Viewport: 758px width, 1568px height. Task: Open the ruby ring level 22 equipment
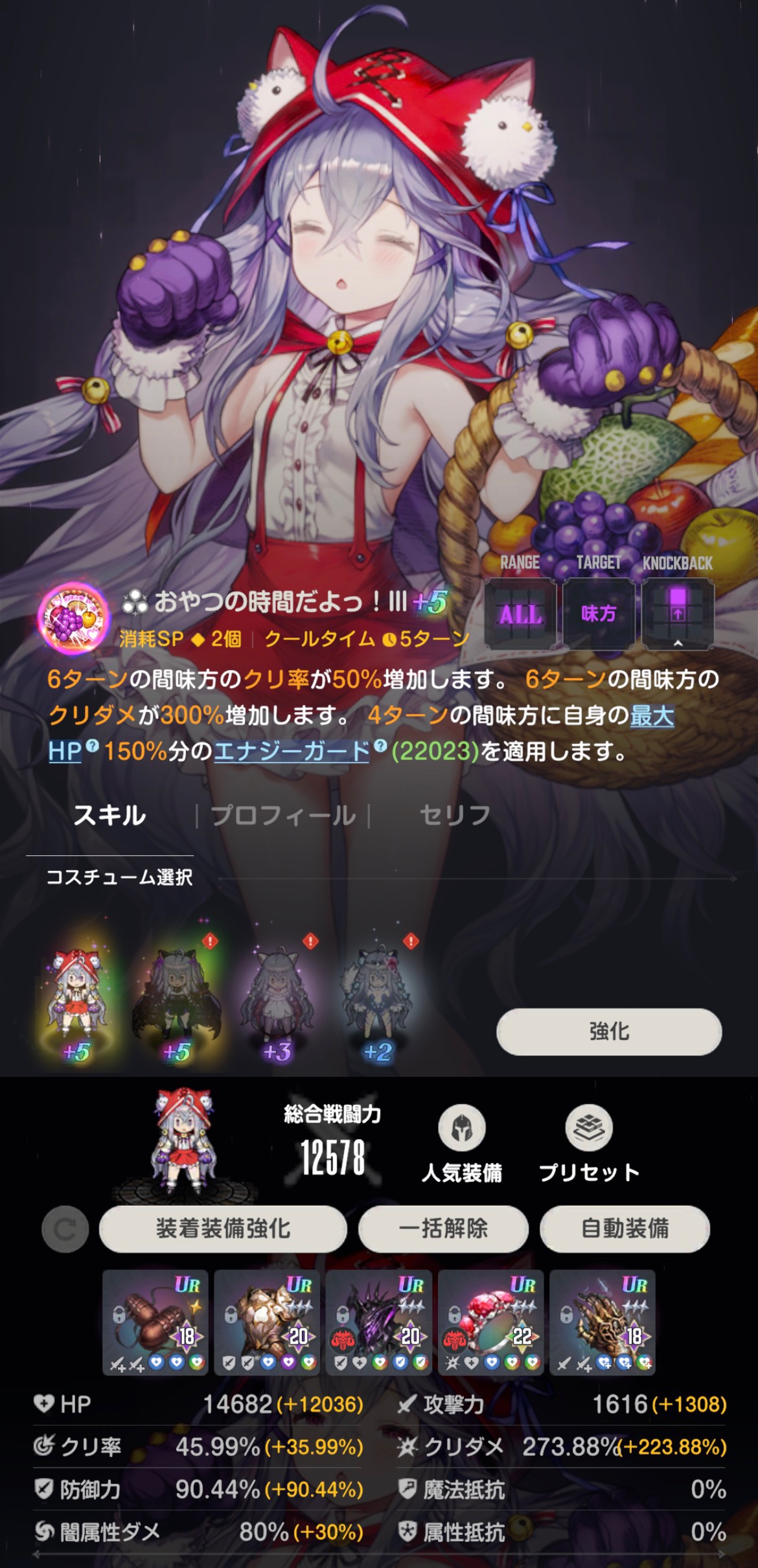click(490, 1322)
